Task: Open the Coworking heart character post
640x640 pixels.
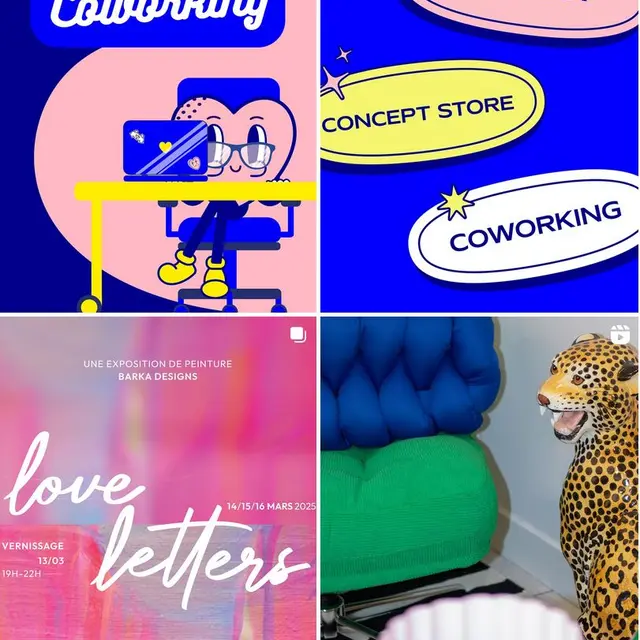Action: tap(158, 160)
